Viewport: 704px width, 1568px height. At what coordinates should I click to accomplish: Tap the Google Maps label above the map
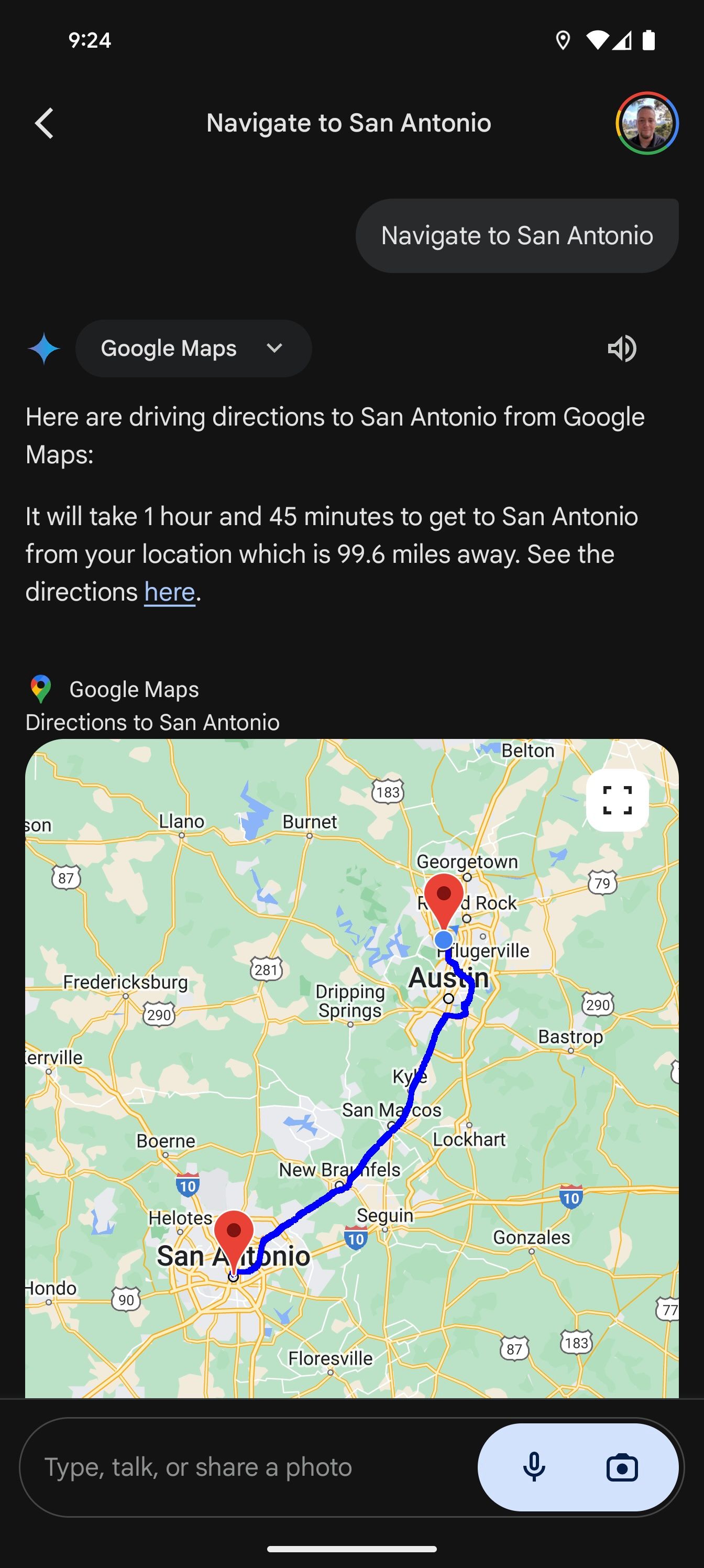134,689
